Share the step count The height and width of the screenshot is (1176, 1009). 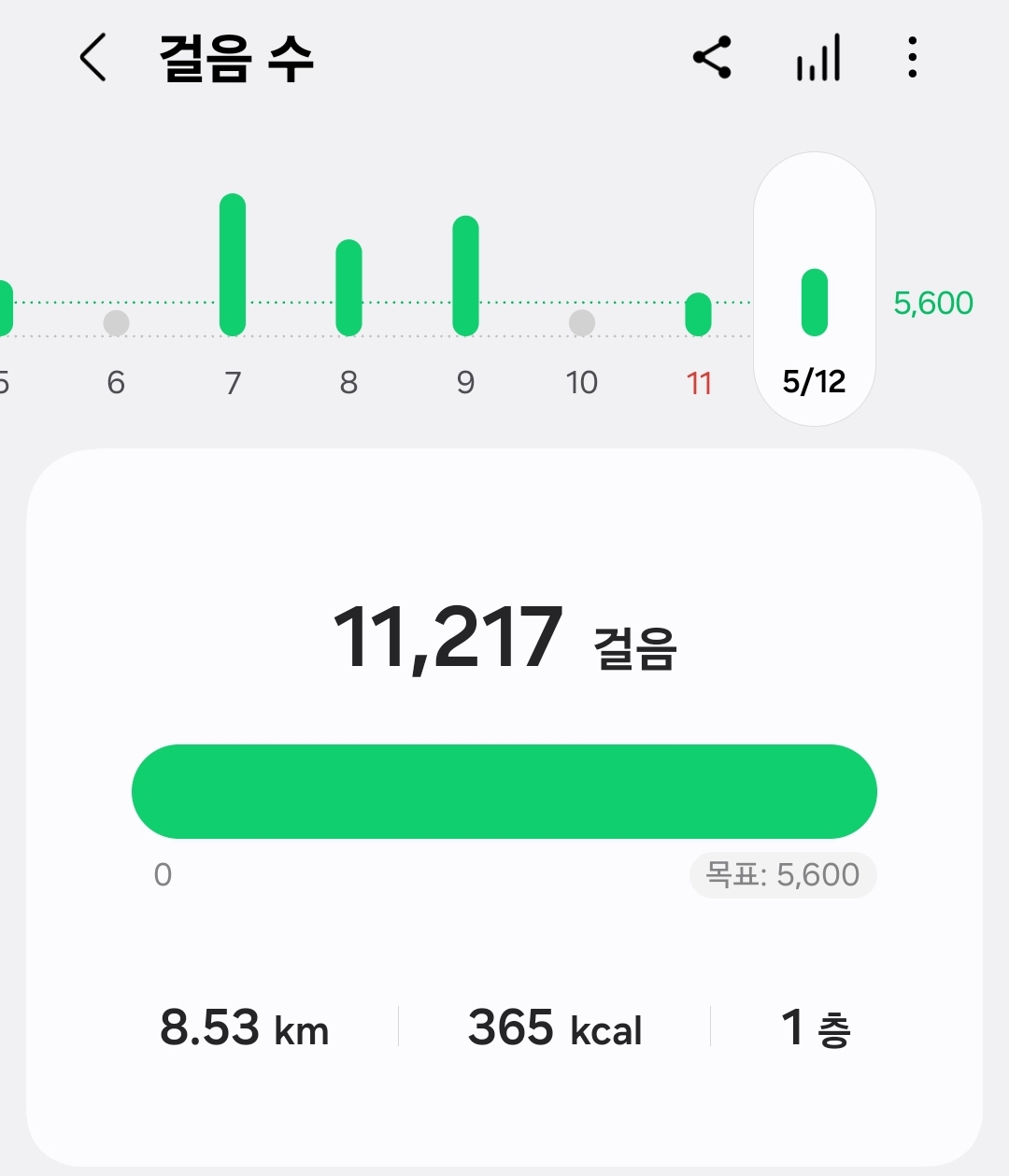pyautogui.click(x=712, y=58)
